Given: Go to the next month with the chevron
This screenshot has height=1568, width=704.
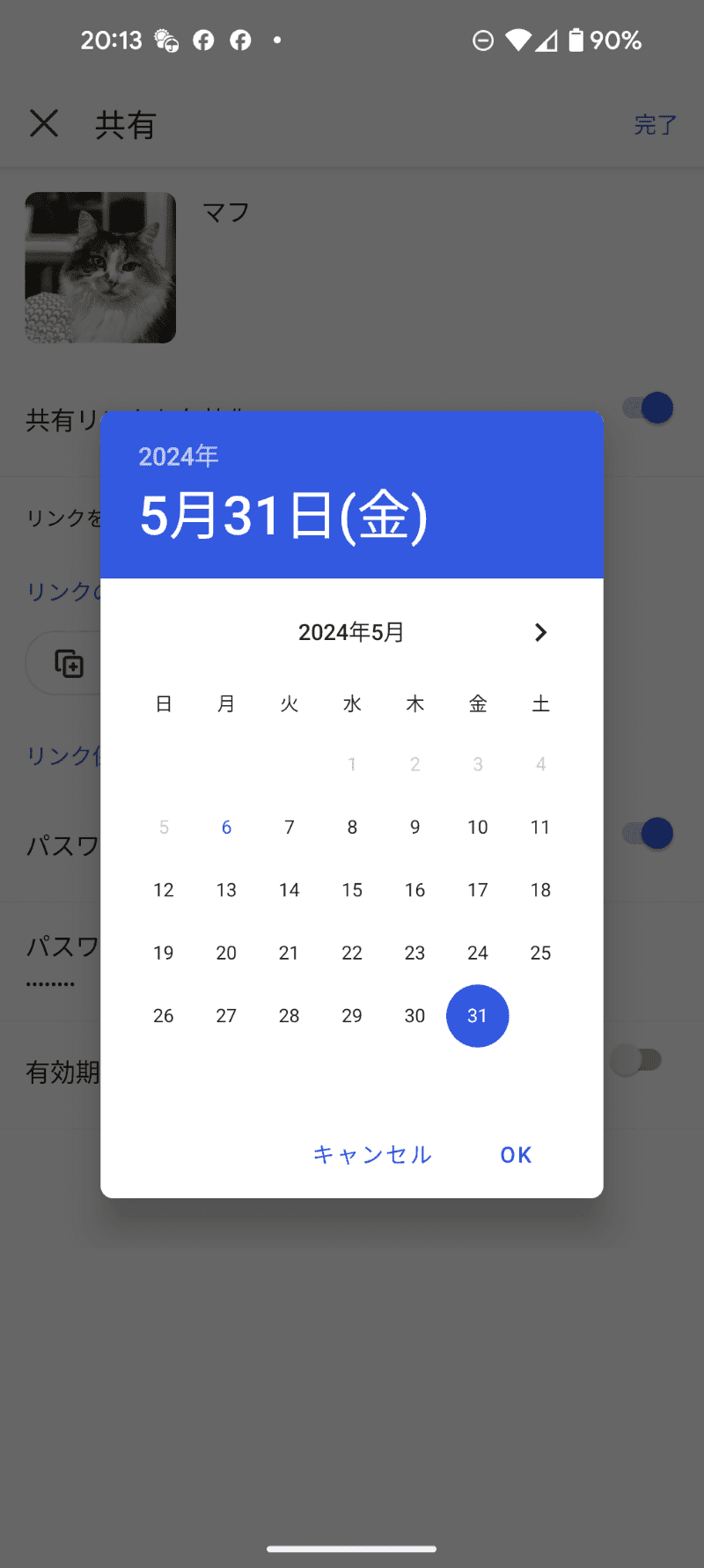Looking at the screenshot, I should [x=540, y=632].
